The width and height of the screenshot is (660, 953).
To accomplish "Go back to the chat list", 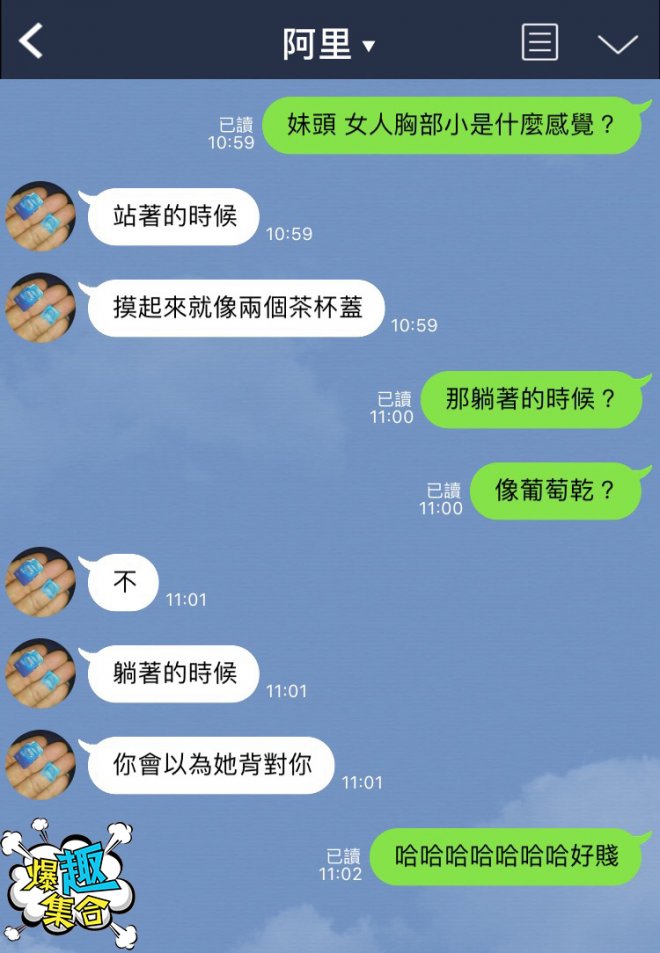I will pyautogui.click(x=32, y=42).
